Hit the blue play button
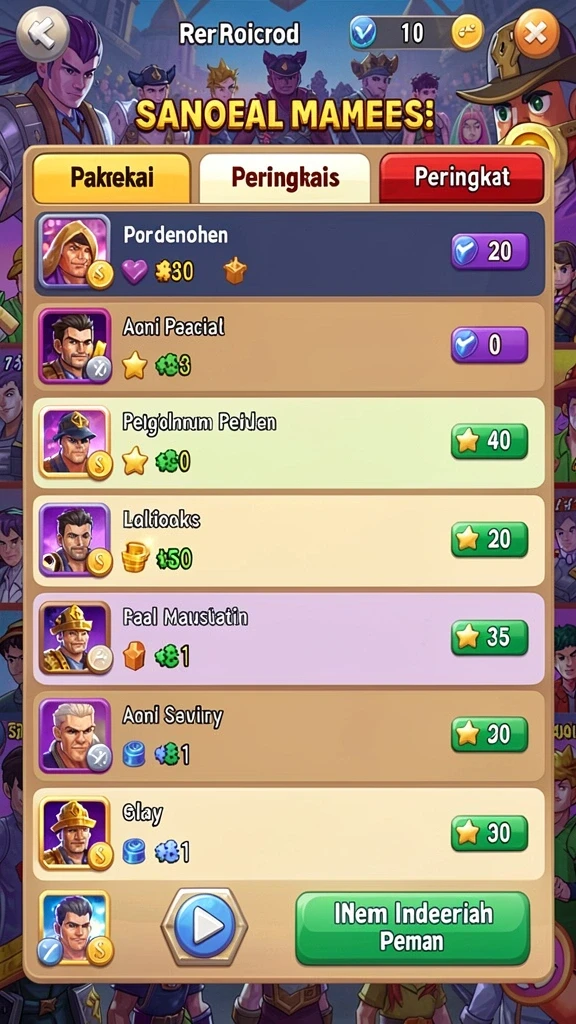This screenshot has width=576, height=1024. pos(204,925)
